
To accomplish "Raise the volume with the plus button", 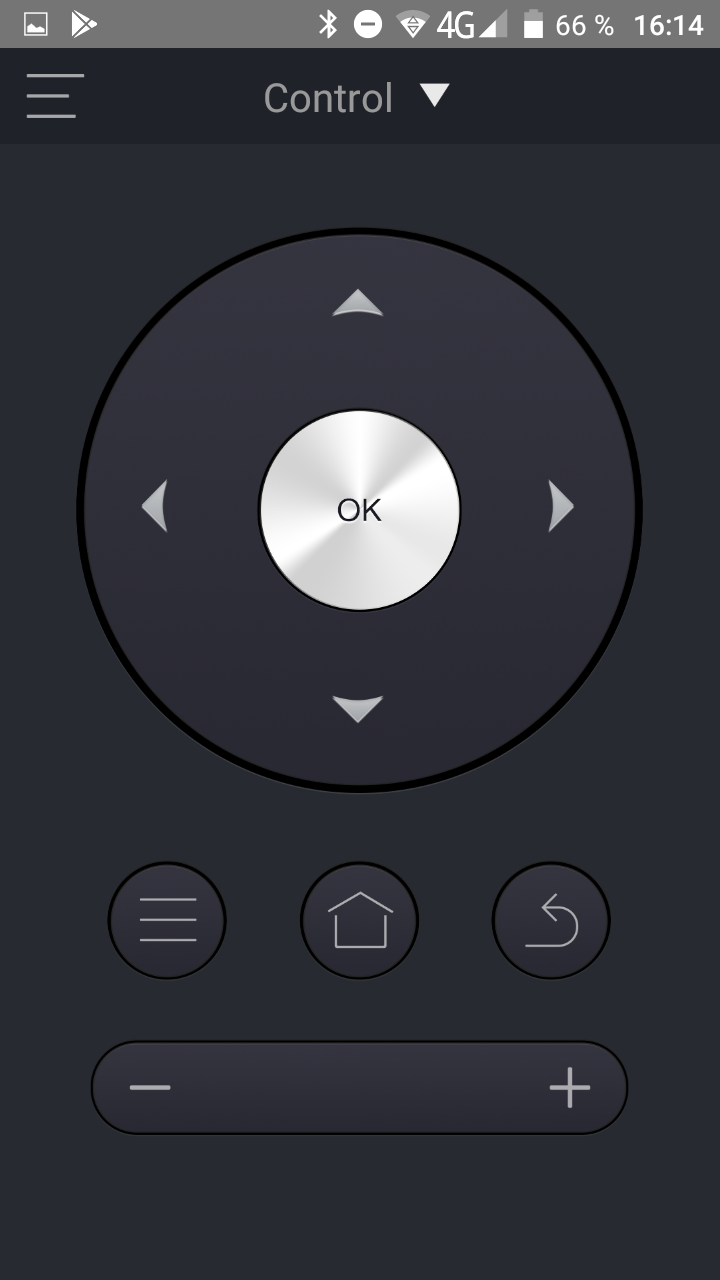I will pos(570,1087).
